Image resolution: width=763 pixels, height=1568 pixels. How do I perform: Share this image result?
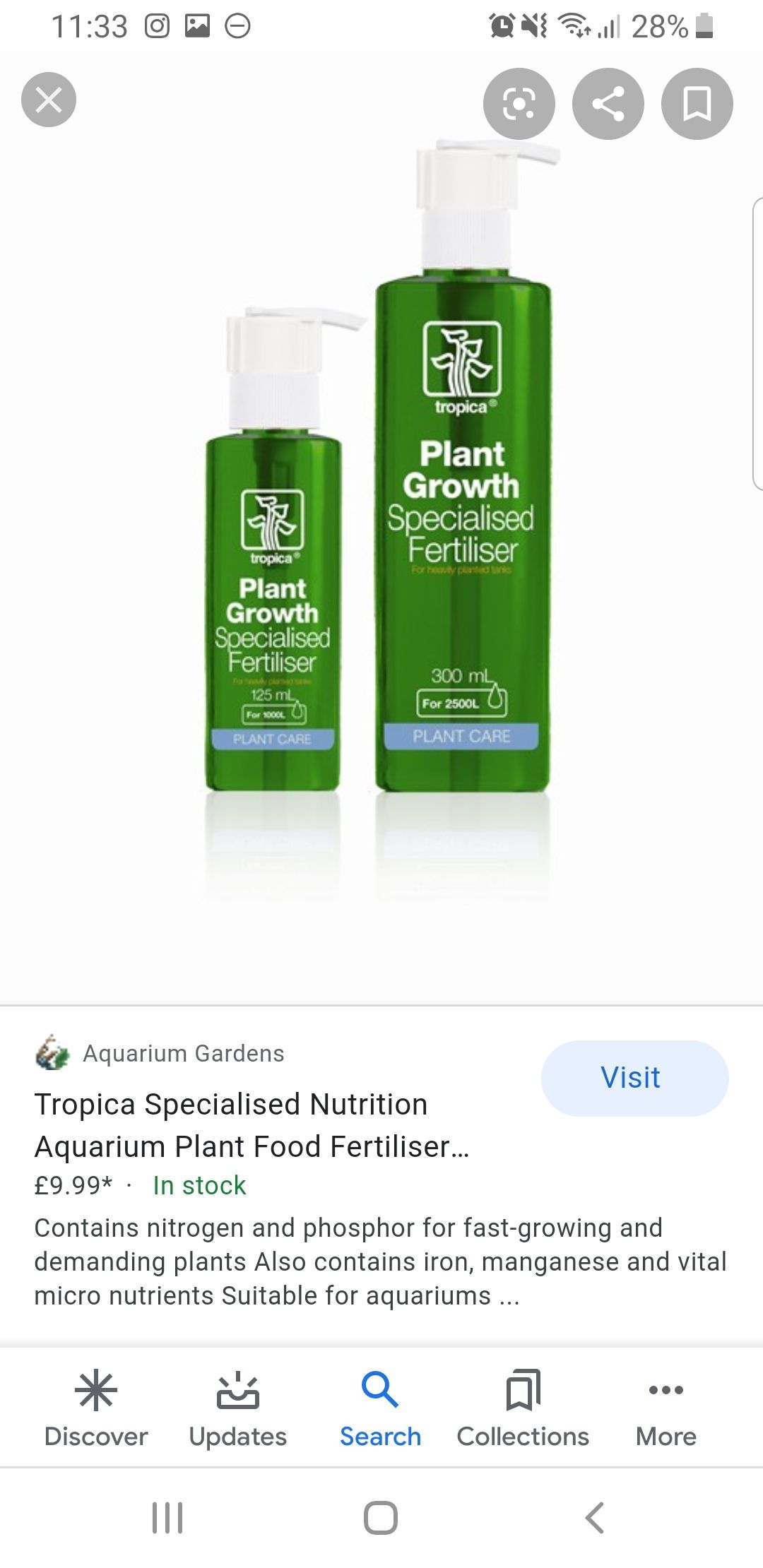pyautogui.click(x=608, y=104)
